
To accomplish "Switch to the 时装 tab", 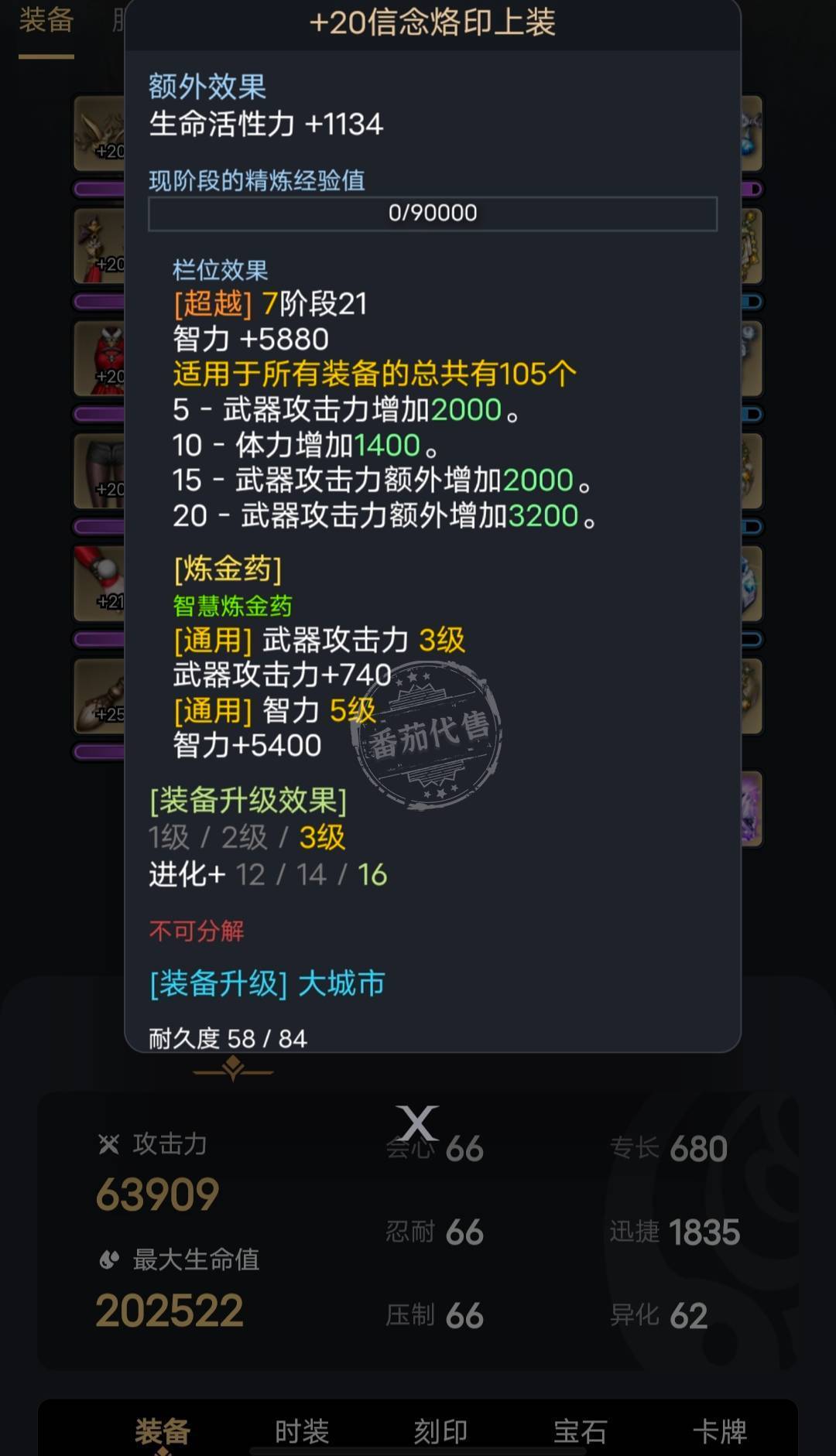I will pyautogui.click(x=302, y=1431).
